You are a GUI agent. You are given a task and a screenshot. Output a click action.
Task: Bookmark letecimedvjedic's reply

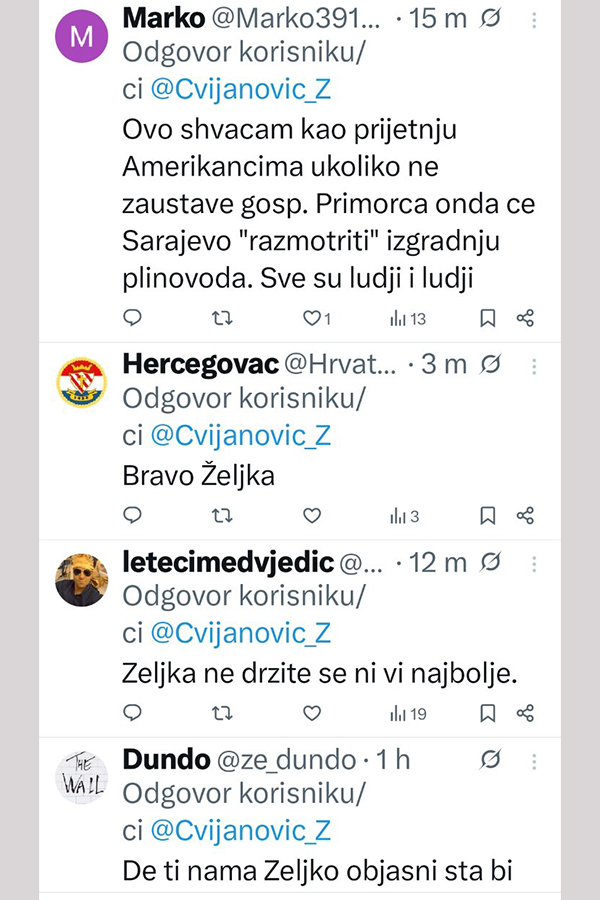487,713
